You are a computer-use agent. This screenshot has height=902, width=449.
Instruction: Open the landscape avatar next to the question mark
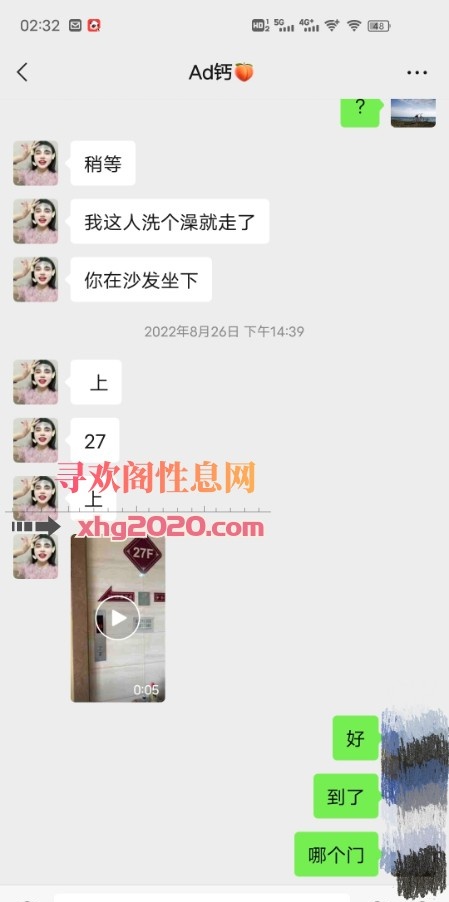[413, 113]
